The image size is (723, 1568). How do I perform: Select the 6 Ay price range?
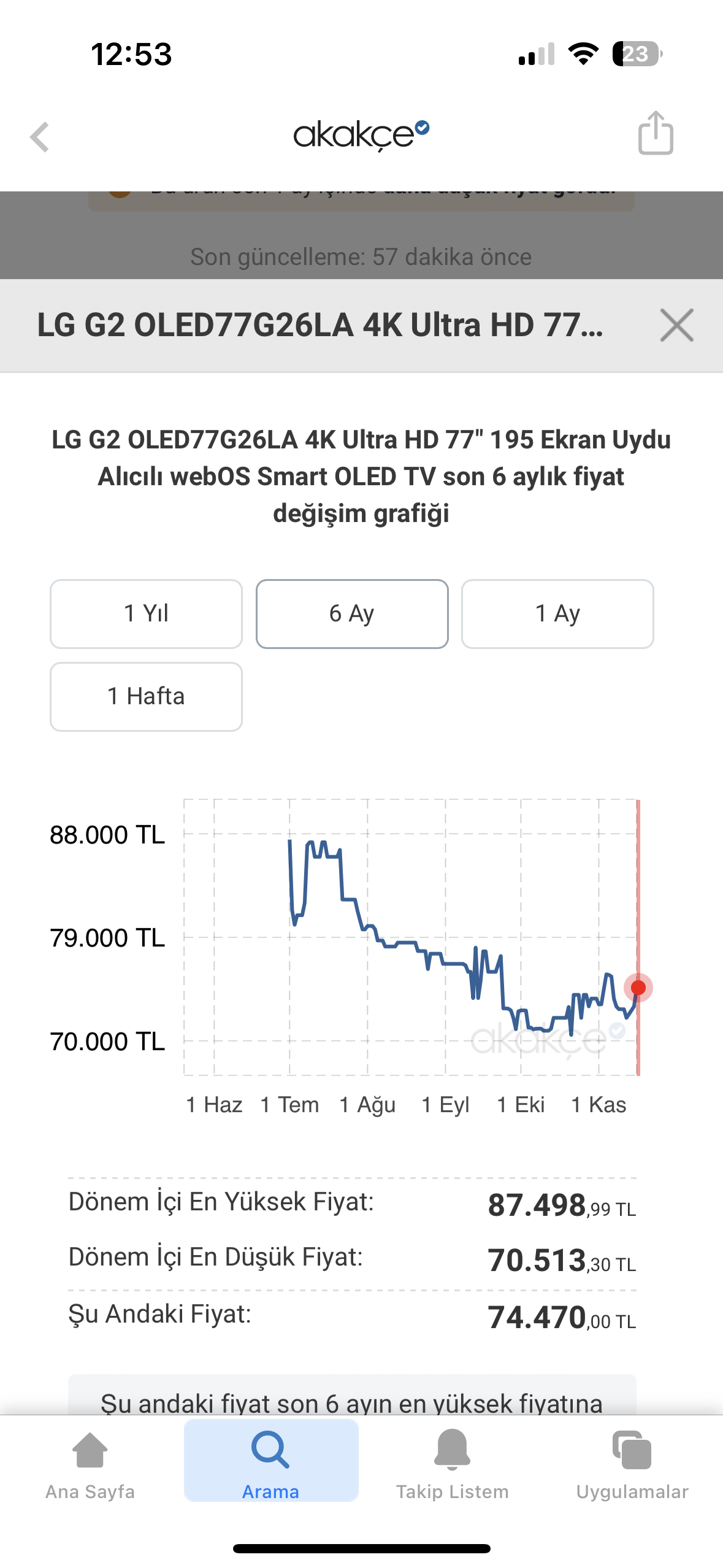point(352,613)
